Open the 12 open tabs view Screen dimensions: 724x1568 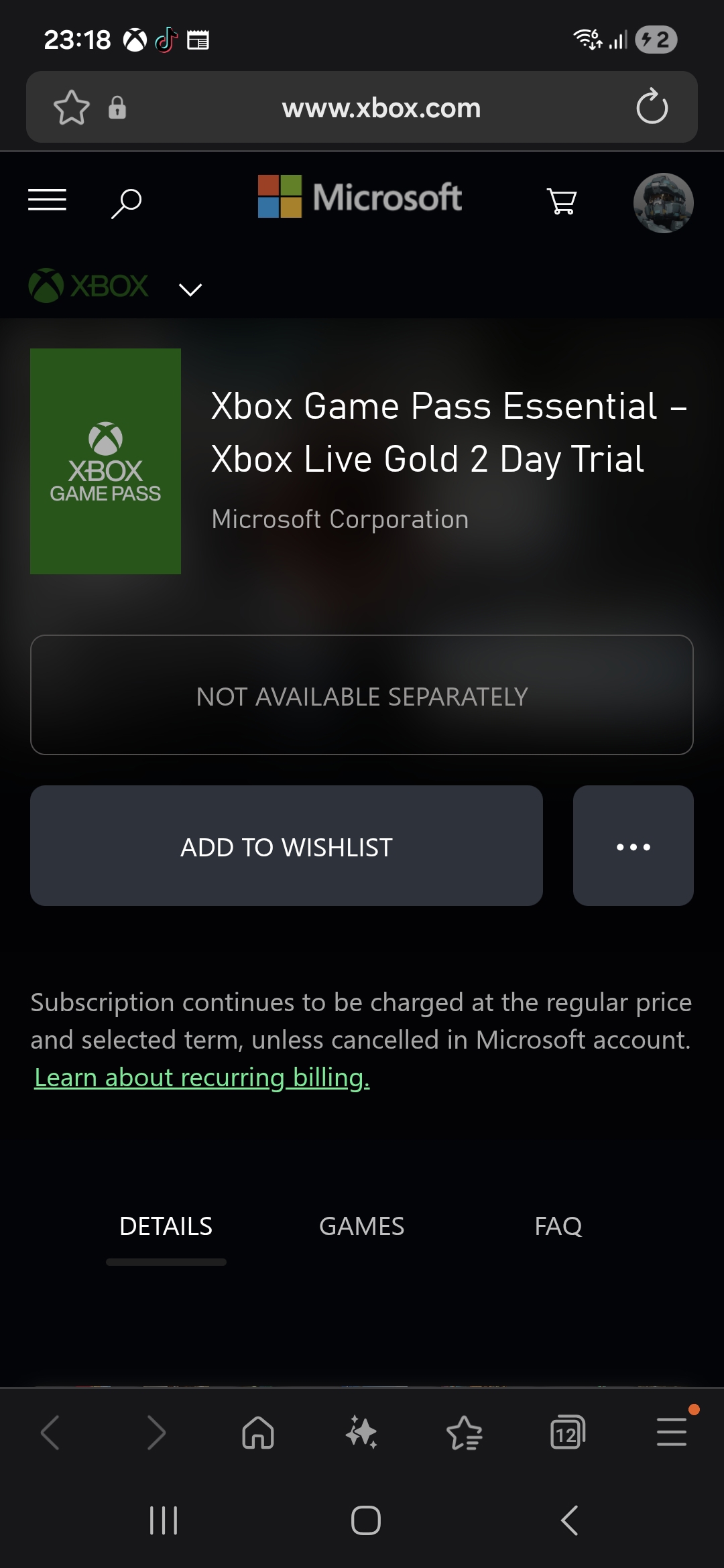(x=567, y=1433)
